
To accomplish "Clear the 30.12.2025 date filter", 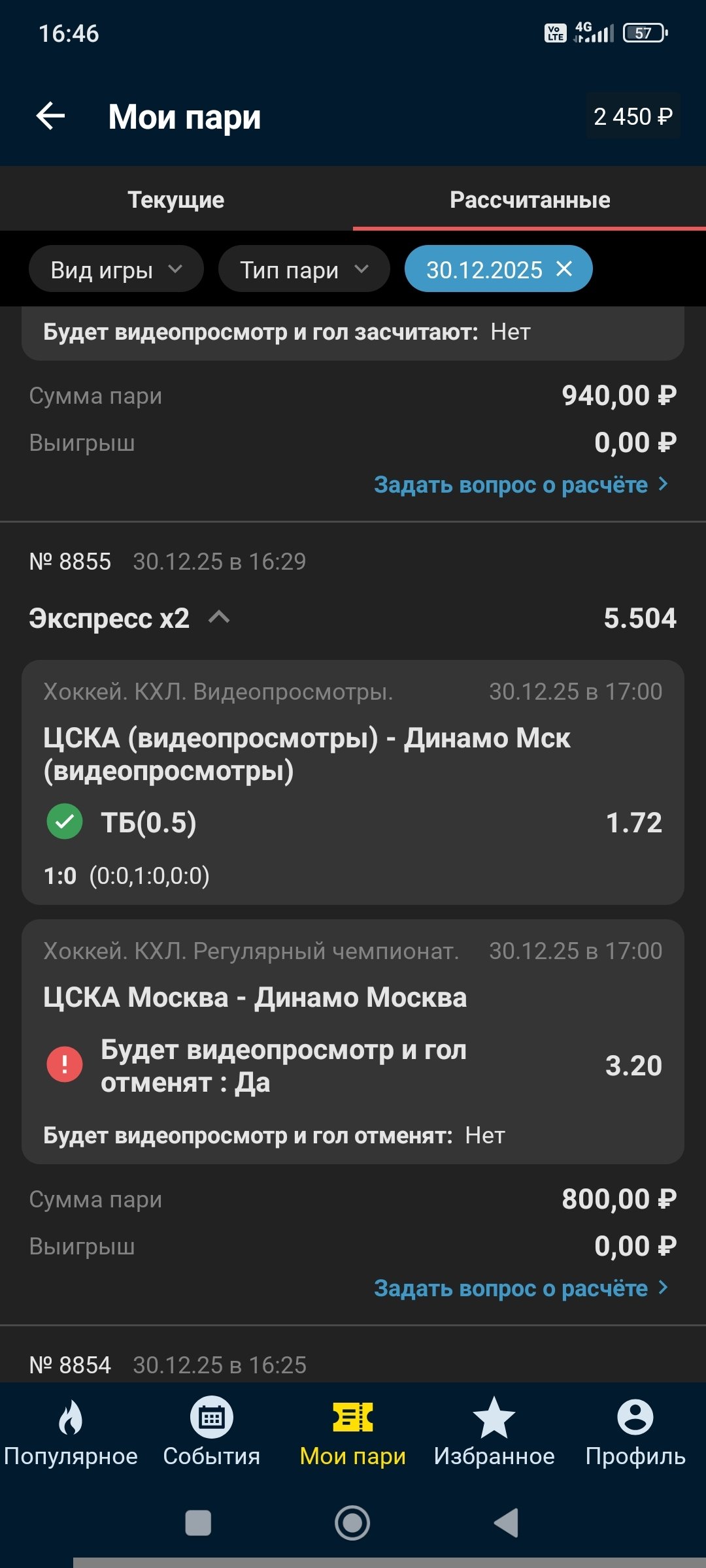I will [x=564, y=269].
